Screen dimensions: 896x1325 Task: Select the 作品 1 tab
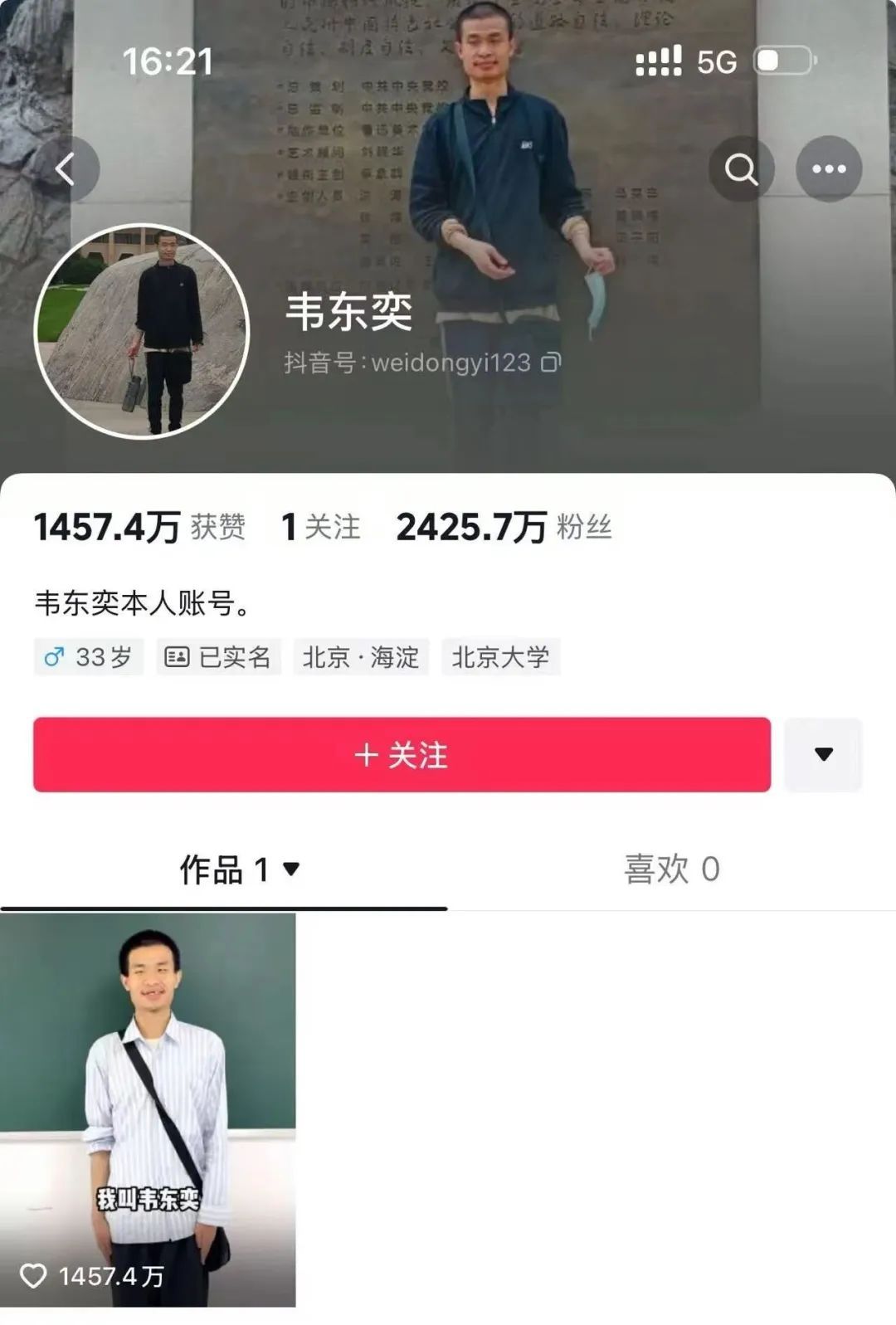[x=222, y=870]
